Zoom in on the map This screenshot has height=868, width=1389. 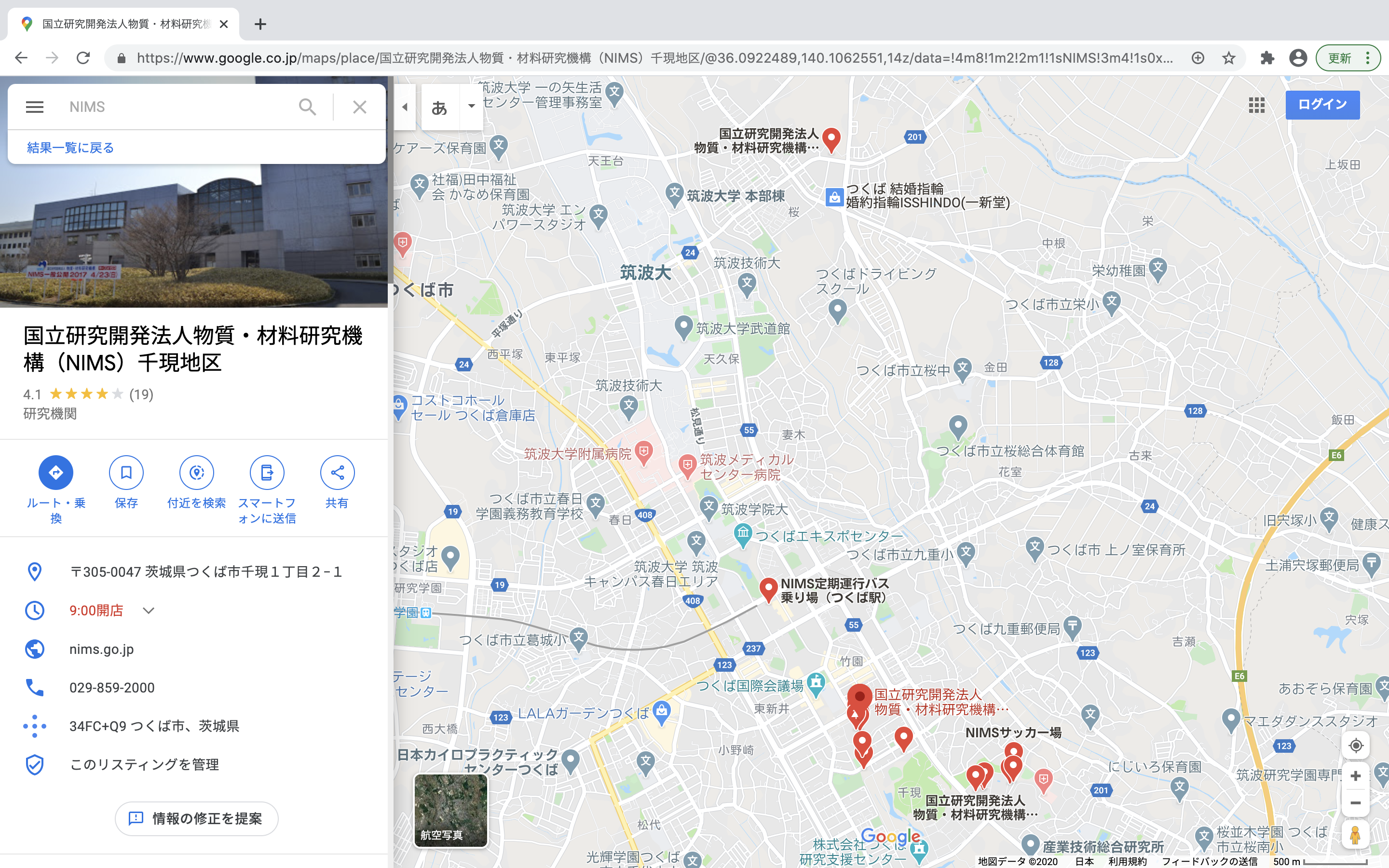(x=1355, y=776)
